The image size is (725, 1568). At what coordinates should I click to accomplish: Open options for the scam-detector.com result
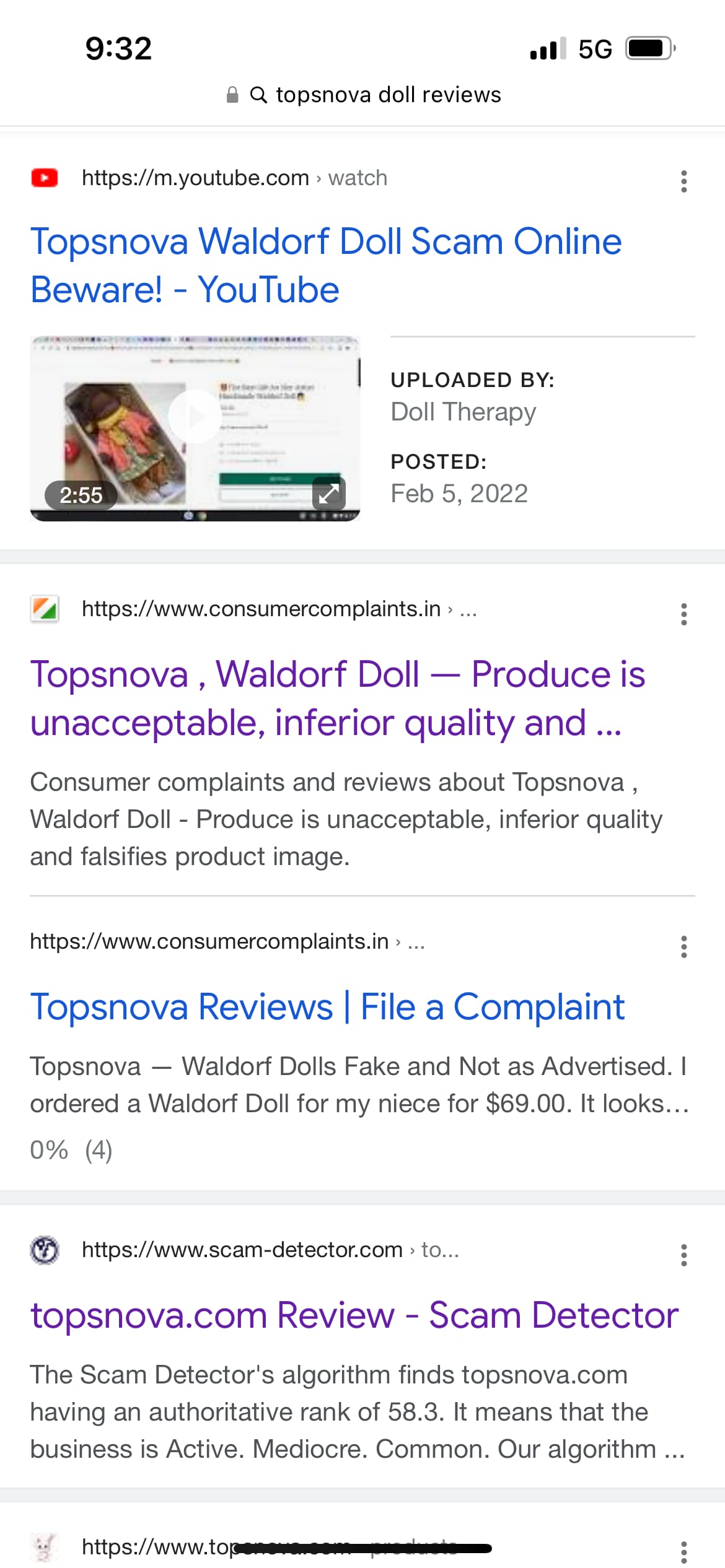coord(683,1255)
